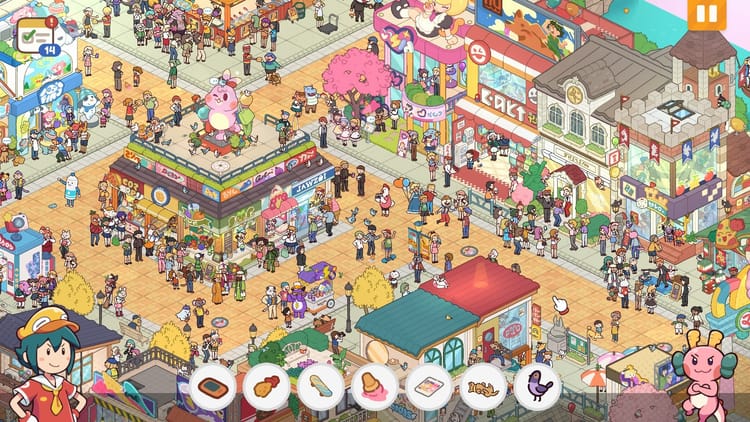Select the purple pigeon item in the tray
Screen dimensions: 750x422
[x=537, y=387]
